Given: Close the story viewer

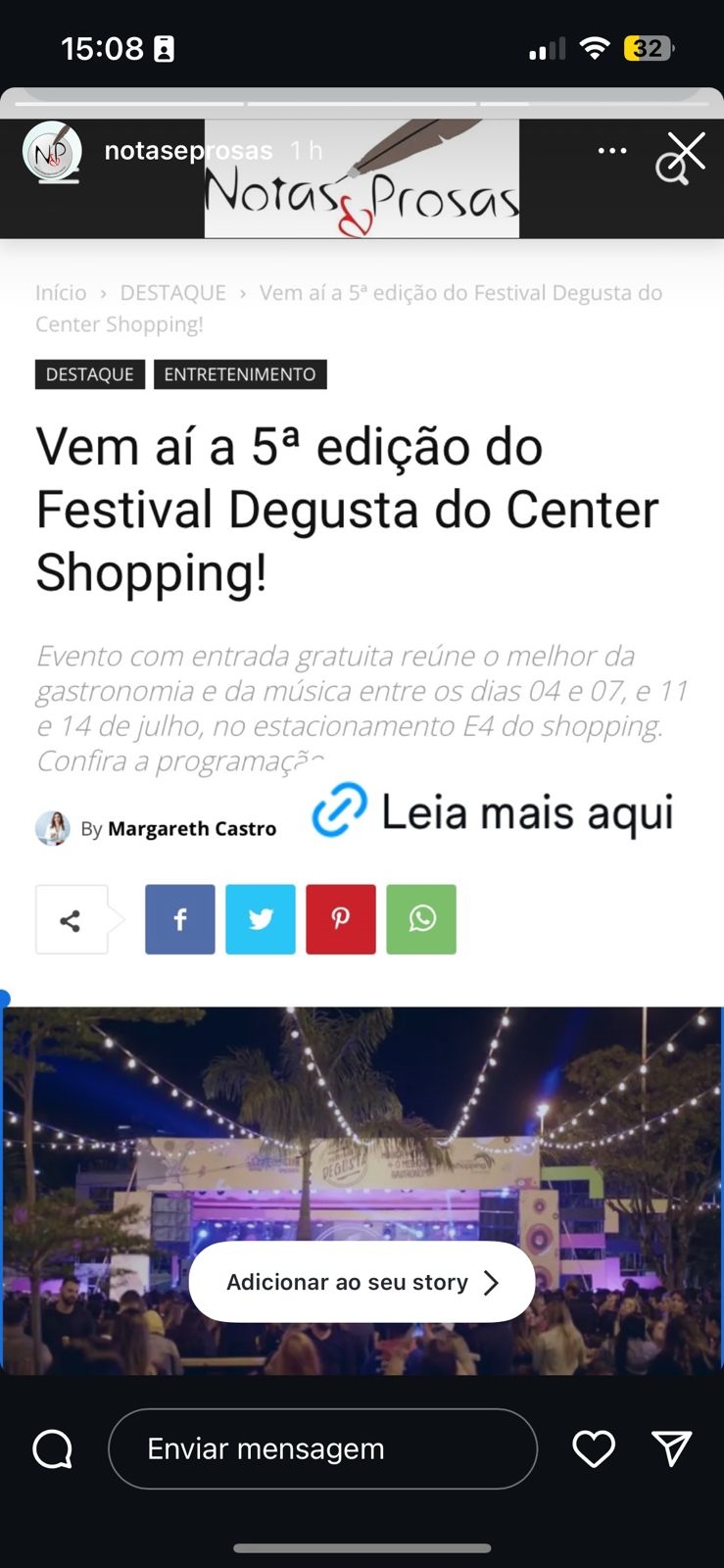Looking at the screenshot, I should point(686,152).
